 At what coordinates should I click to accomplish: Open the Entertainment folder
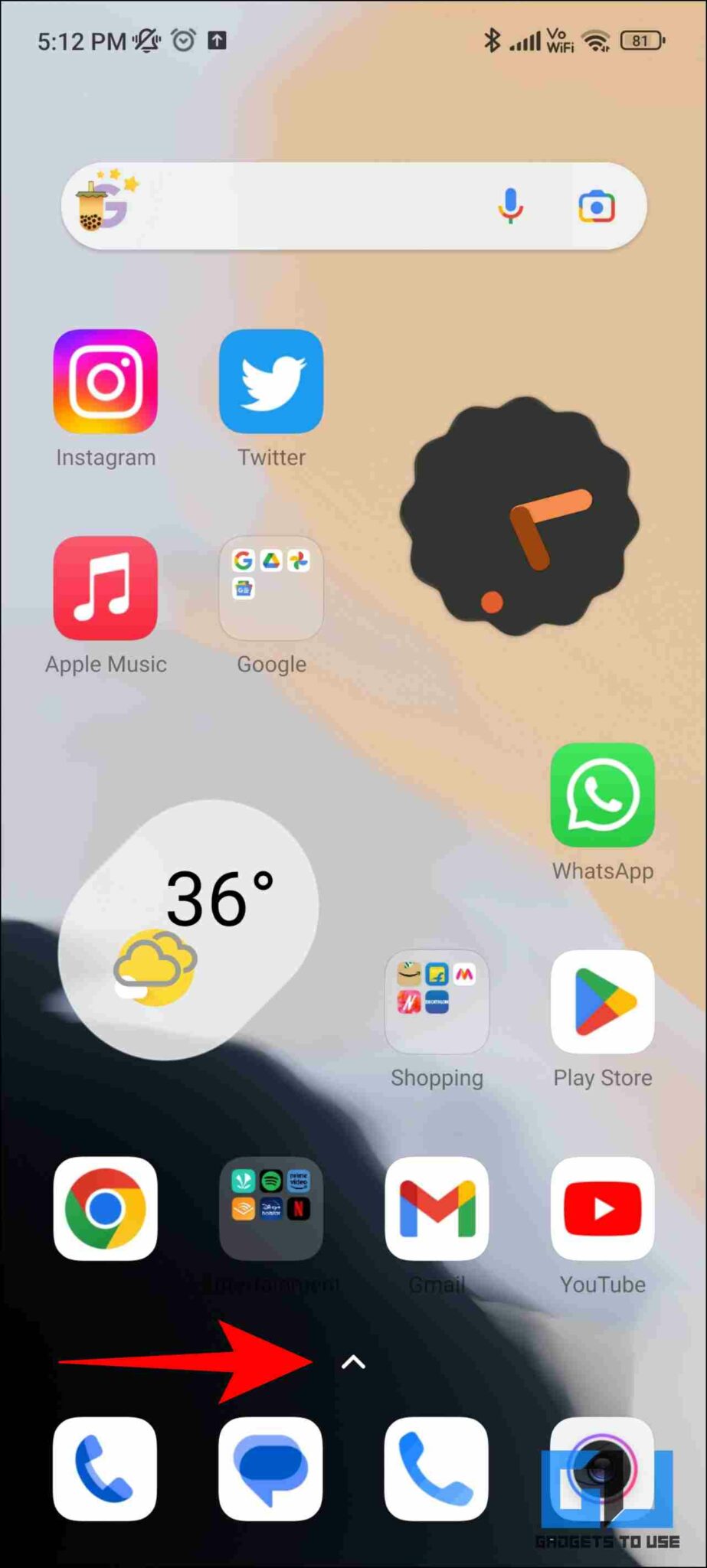(271, 1210)
